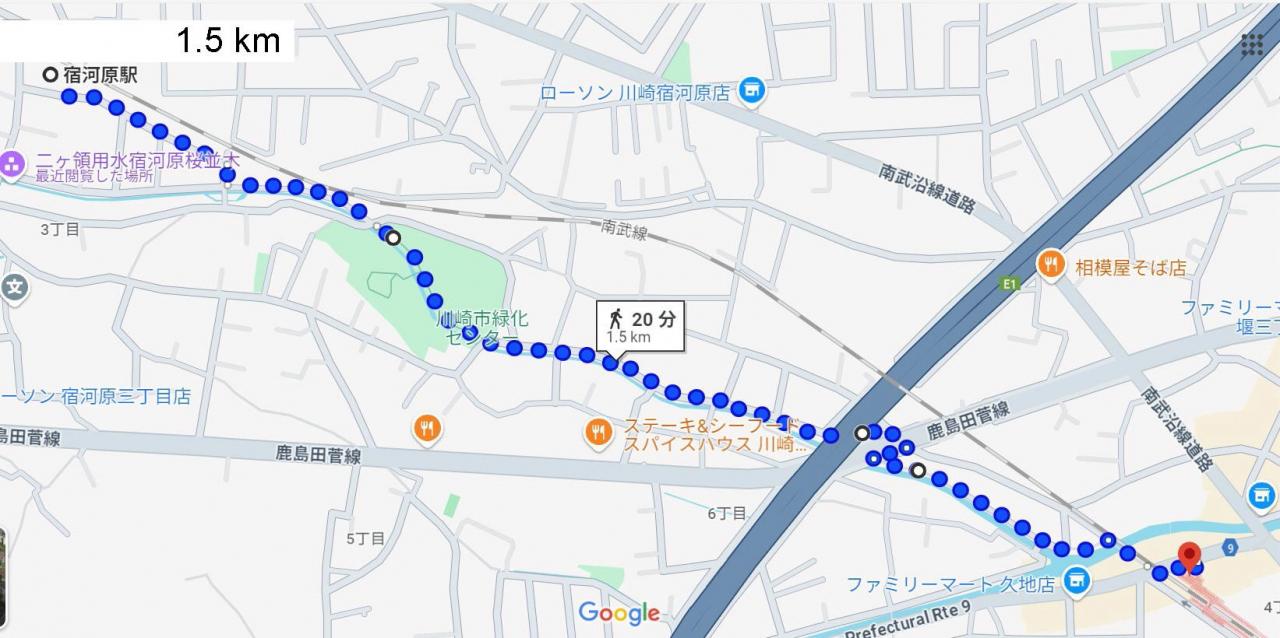Viewport: 1280px width, 638px height.
Task: Open the Google apps grid menu
Action: 1252,45
